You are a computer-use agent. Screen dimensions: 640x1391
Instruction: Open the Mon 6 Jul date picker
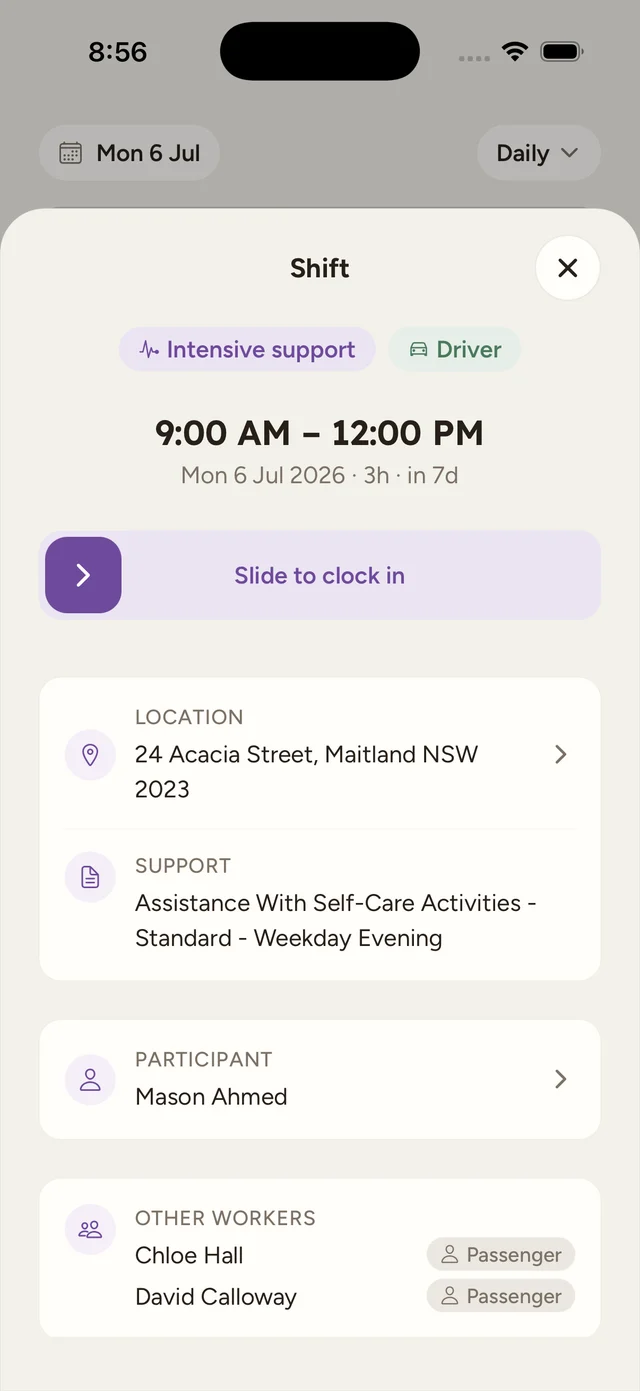click(129, 153)
